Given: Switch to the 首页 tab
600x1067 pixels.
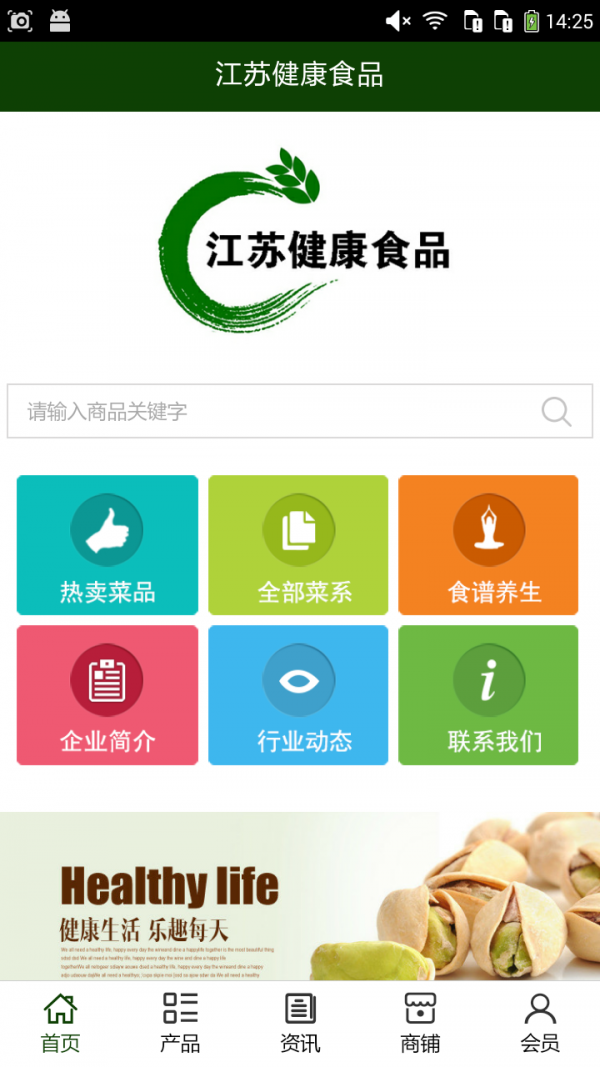Looking at the screenshot, I should [60, 1023].
